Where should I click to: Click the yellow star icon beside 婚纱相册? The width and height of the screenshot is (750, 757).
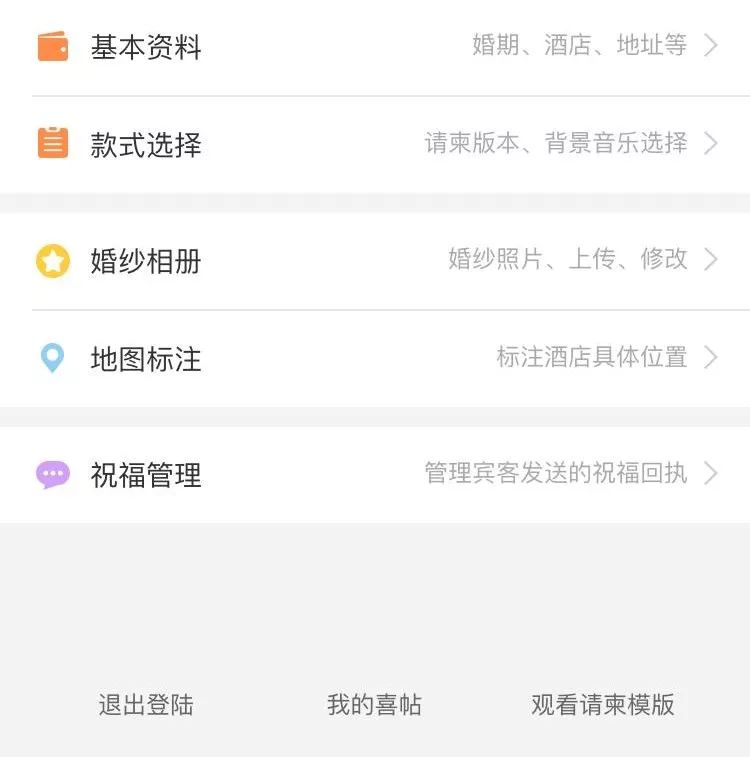(53, 258)
